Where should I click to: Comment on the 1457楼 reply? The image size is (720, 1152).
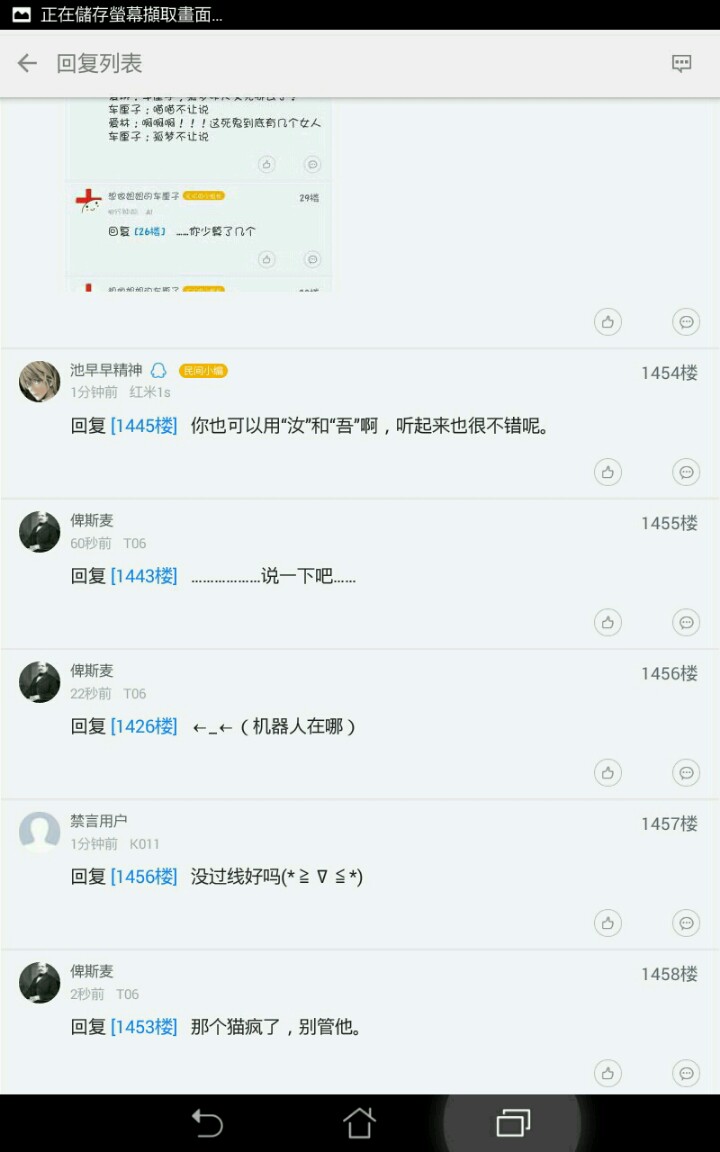pyautogui.click(x=686, y=922)
